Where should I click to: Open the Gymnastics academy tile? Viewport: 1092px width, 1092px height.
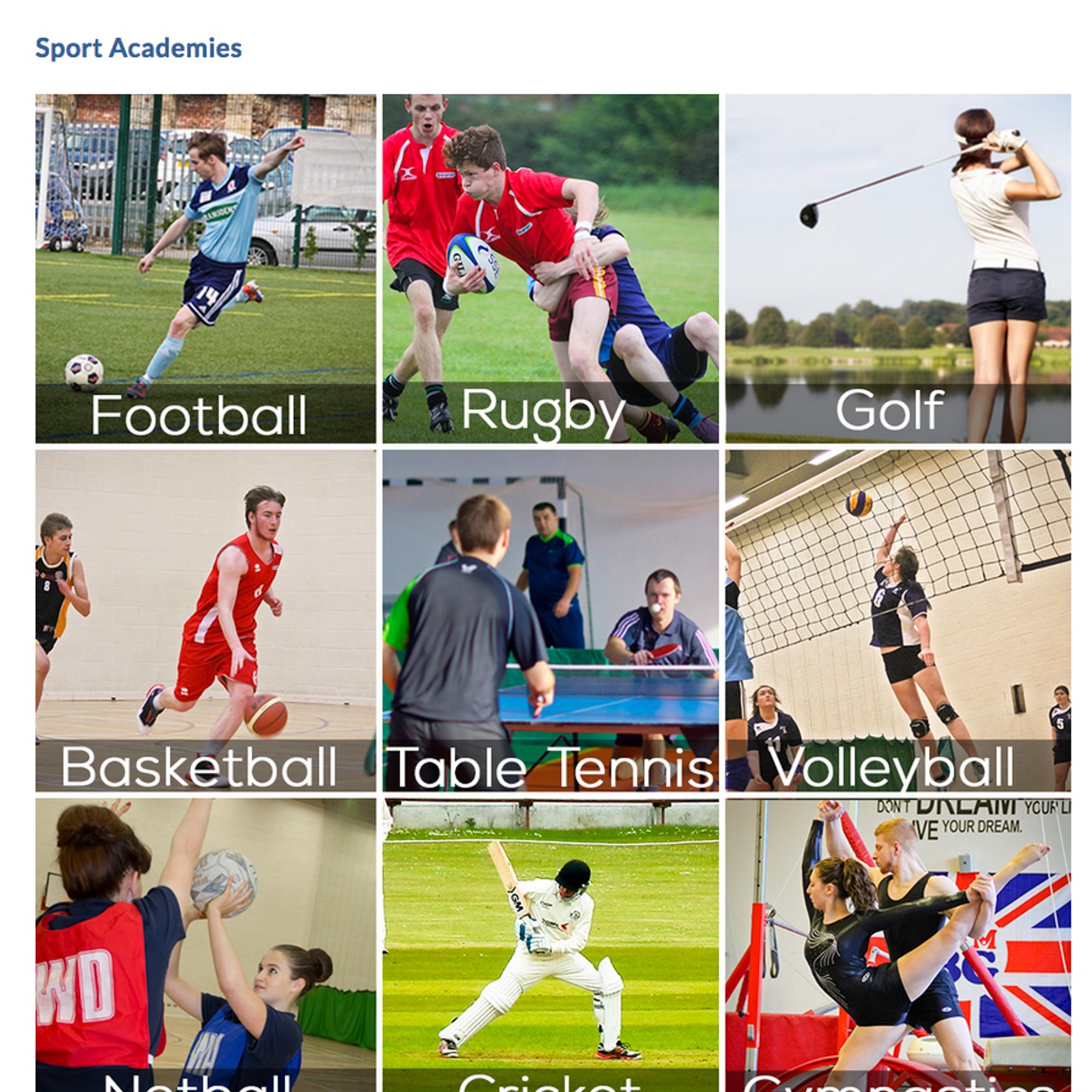tap(898, 947)
